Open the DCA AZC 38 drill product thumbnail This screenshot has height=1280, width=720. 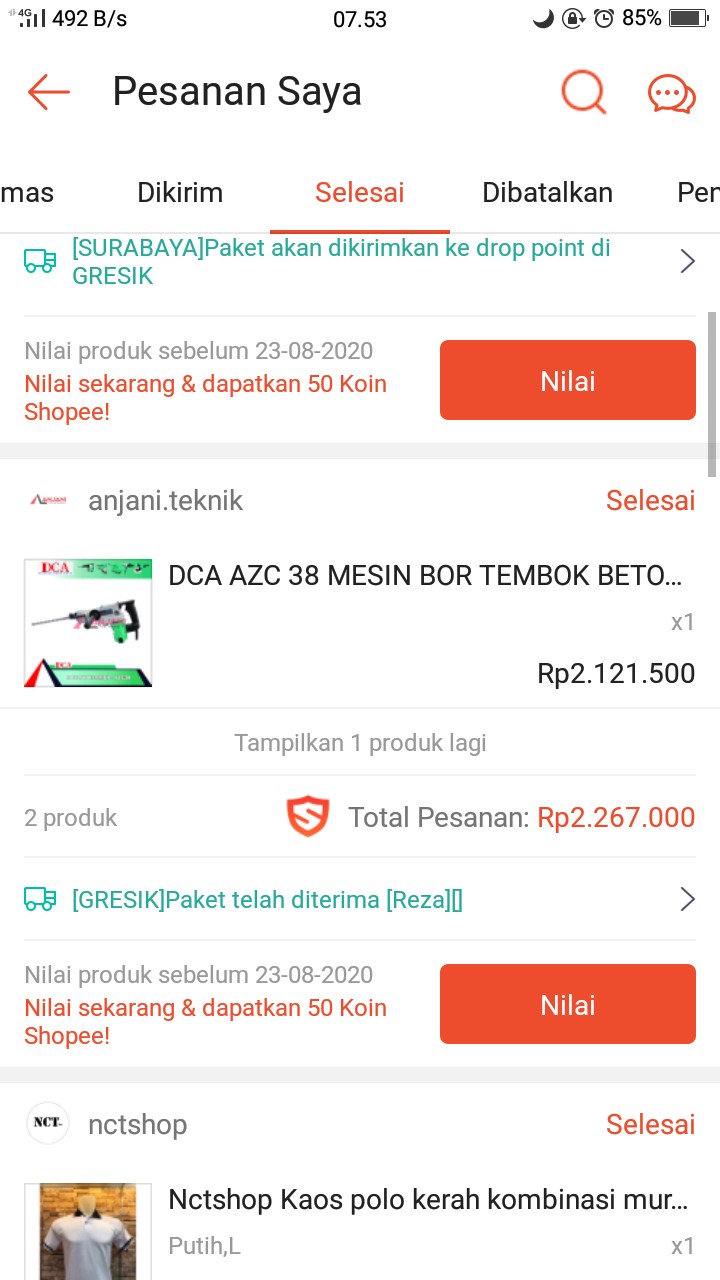87,622
